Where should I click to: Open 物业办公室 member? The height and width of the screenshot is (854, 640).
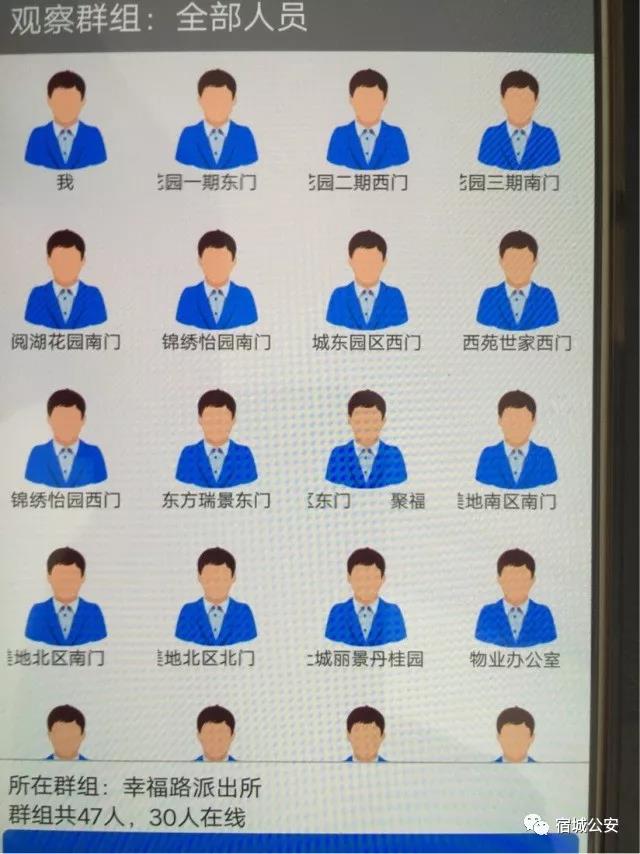pyautogui.click(x=516, y=598)
